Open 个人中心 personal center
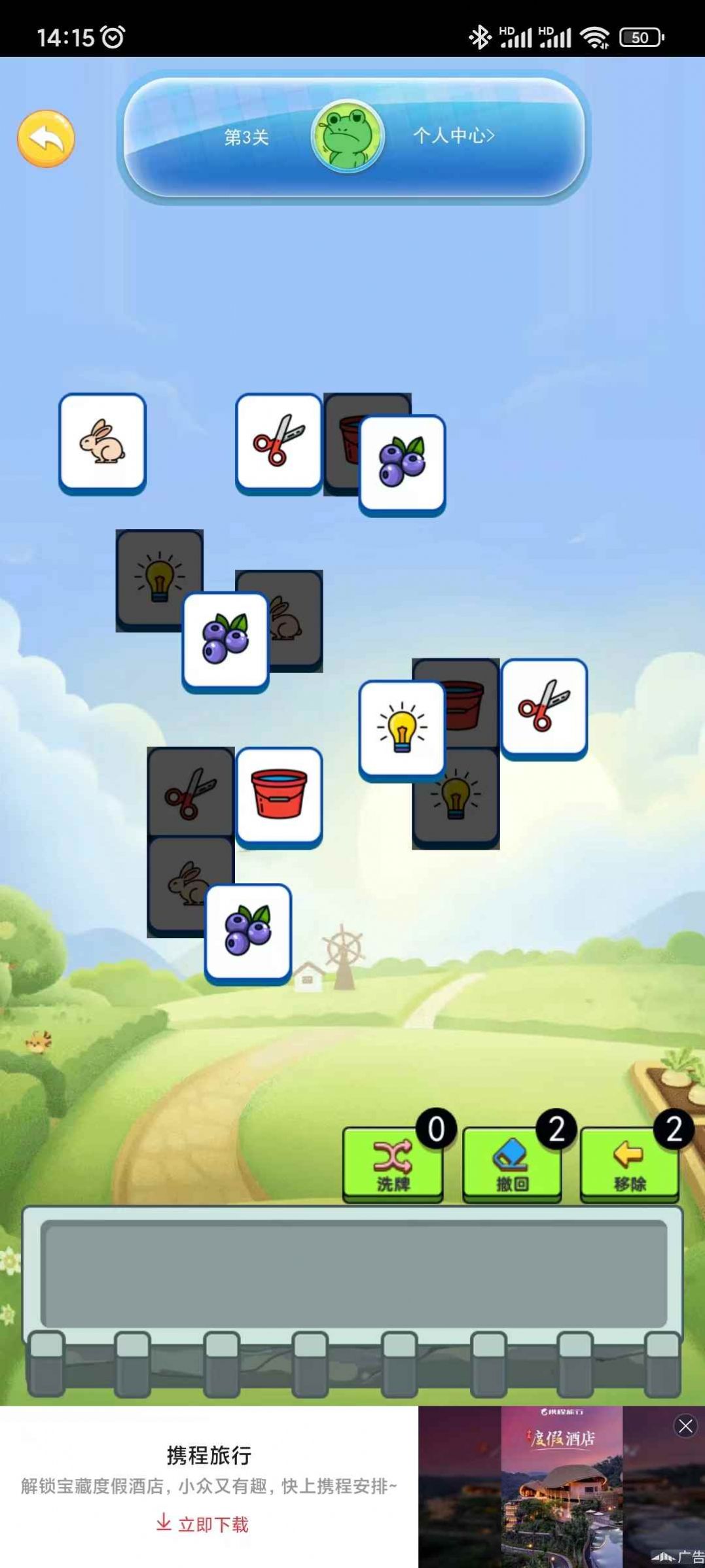The width and height of the screenshot is (705, 1568). (x=453, y=136)
